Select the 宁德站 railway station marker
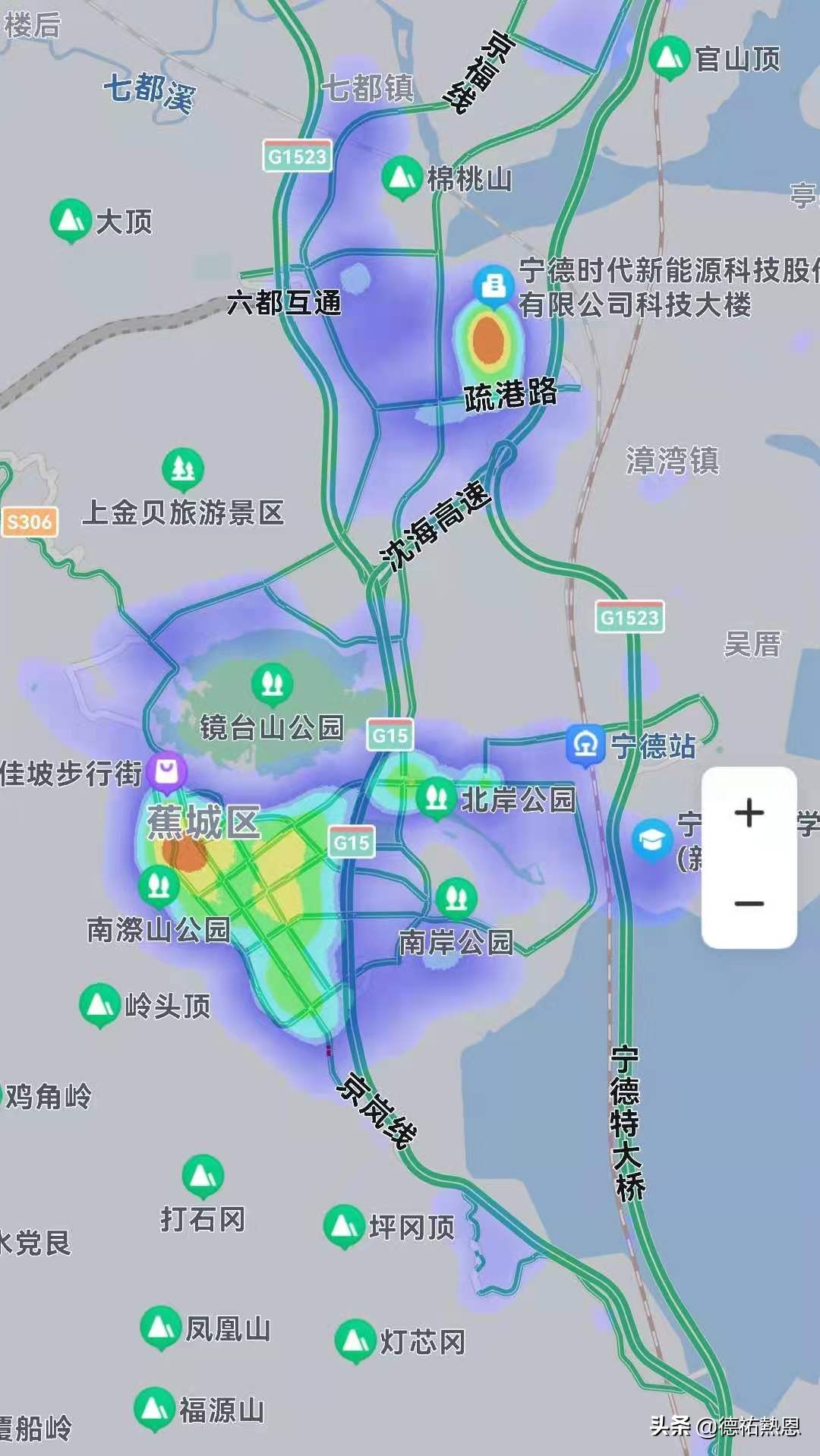This screenshot has width=820, height=1456. [x=585, y=745]
